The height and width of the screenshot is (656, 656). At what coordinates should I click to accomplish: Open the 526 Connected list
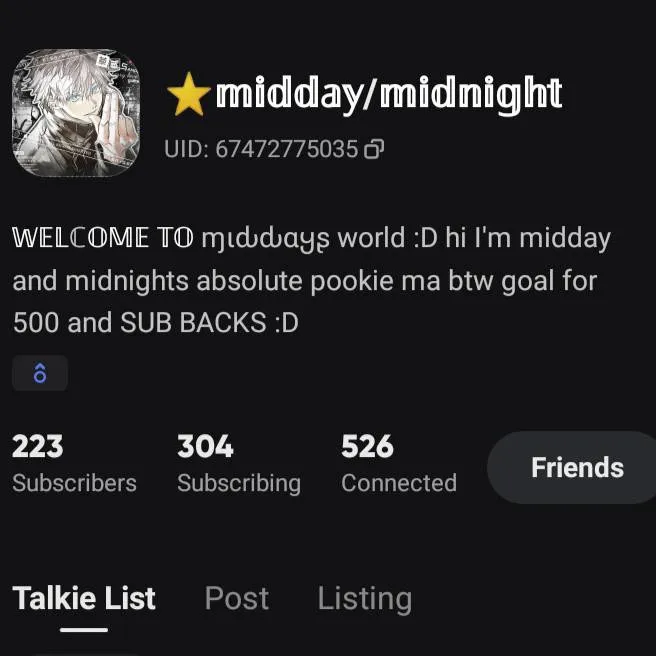[398, 464]
